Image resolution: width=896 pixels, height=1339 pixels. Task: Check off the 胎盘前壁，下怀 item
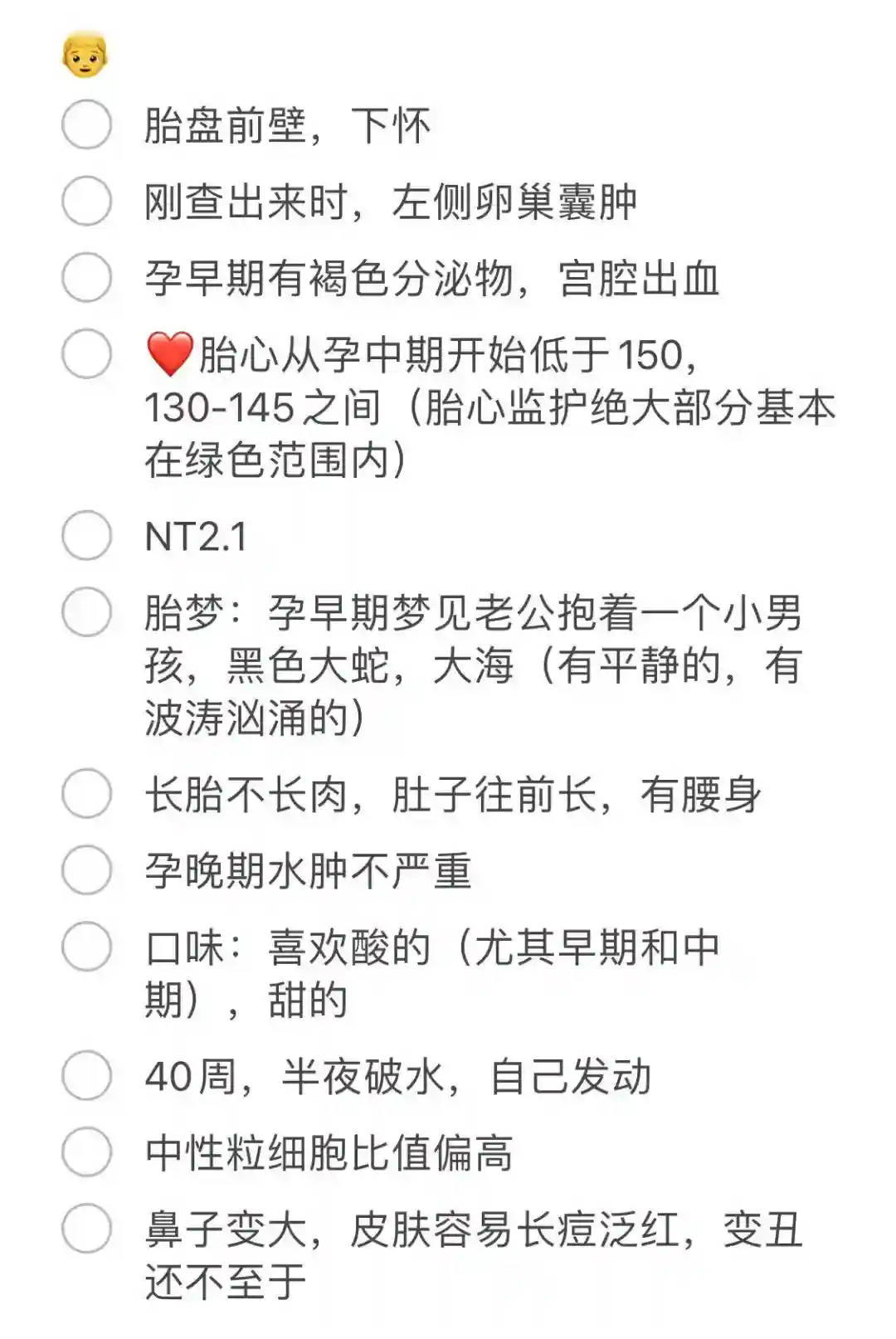(86, 125)
